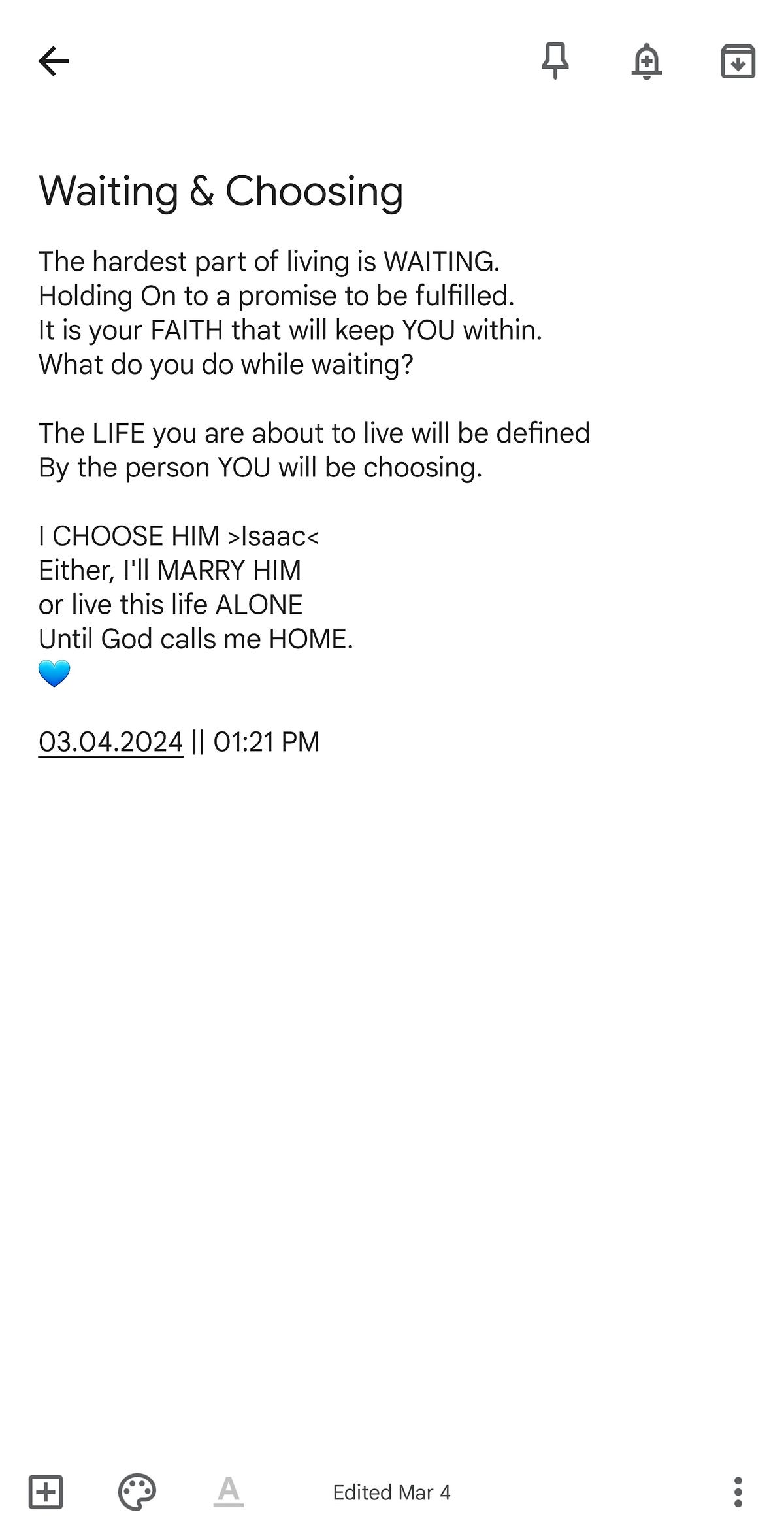Go back to the notes list
The width and height of the screenshot is (784, 1538).
point(54,61)
